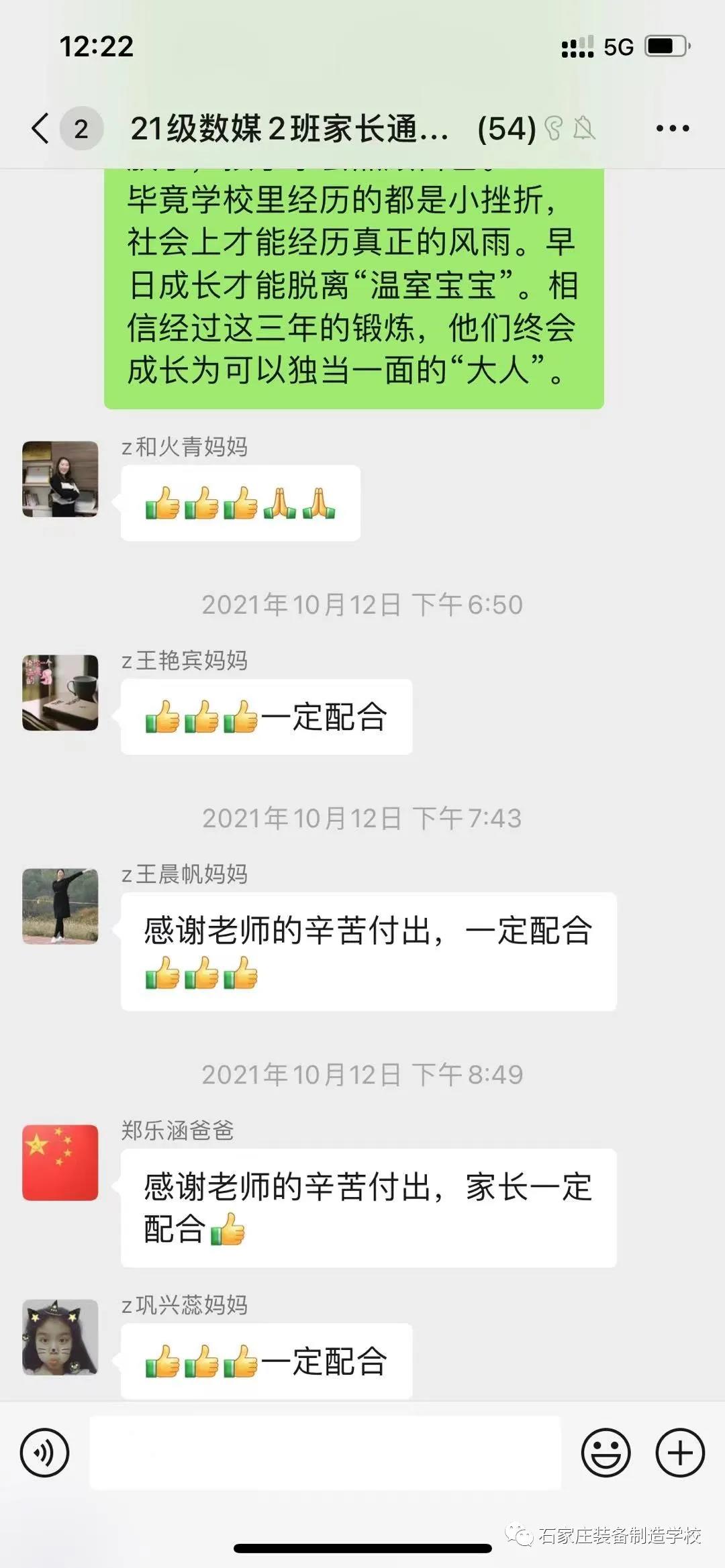The width and height of the screenshot is (725, 1568).
Task: Open the plus attachment menu
Action: point(679,1453)
